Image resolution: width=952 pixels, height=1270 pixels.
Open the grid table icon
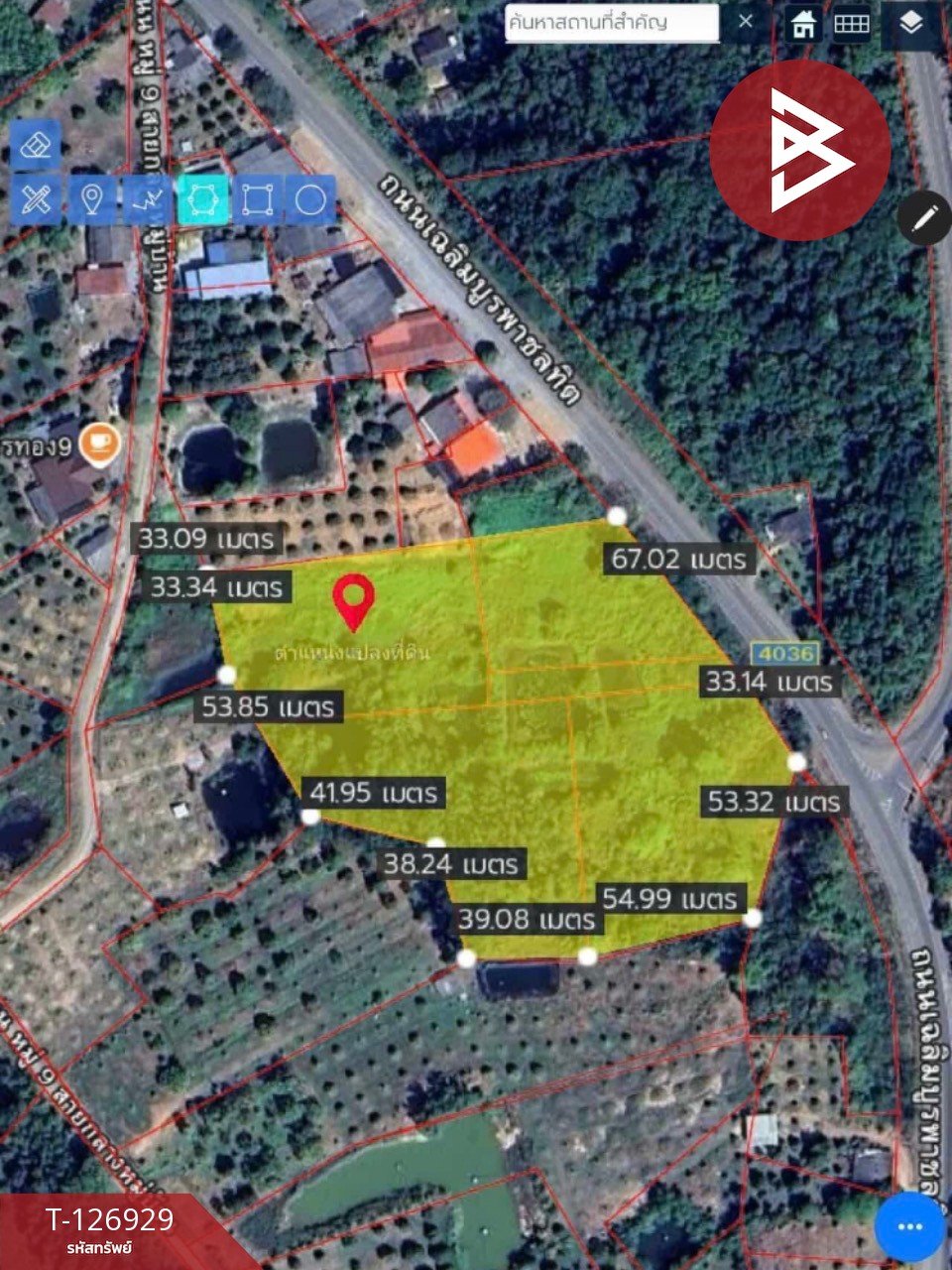pos(851,25)
